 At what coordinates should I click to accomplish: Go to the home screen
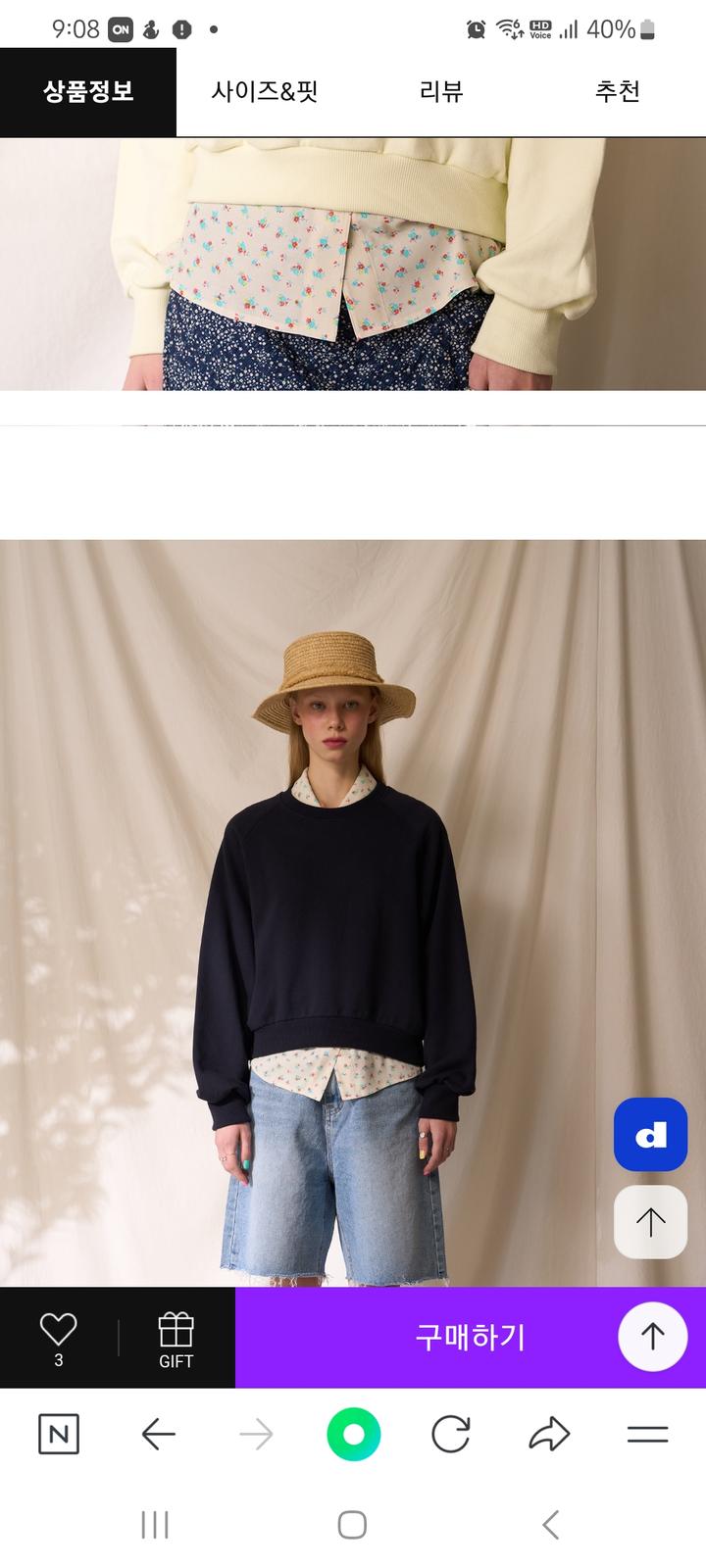click(x=352, y=1525)
